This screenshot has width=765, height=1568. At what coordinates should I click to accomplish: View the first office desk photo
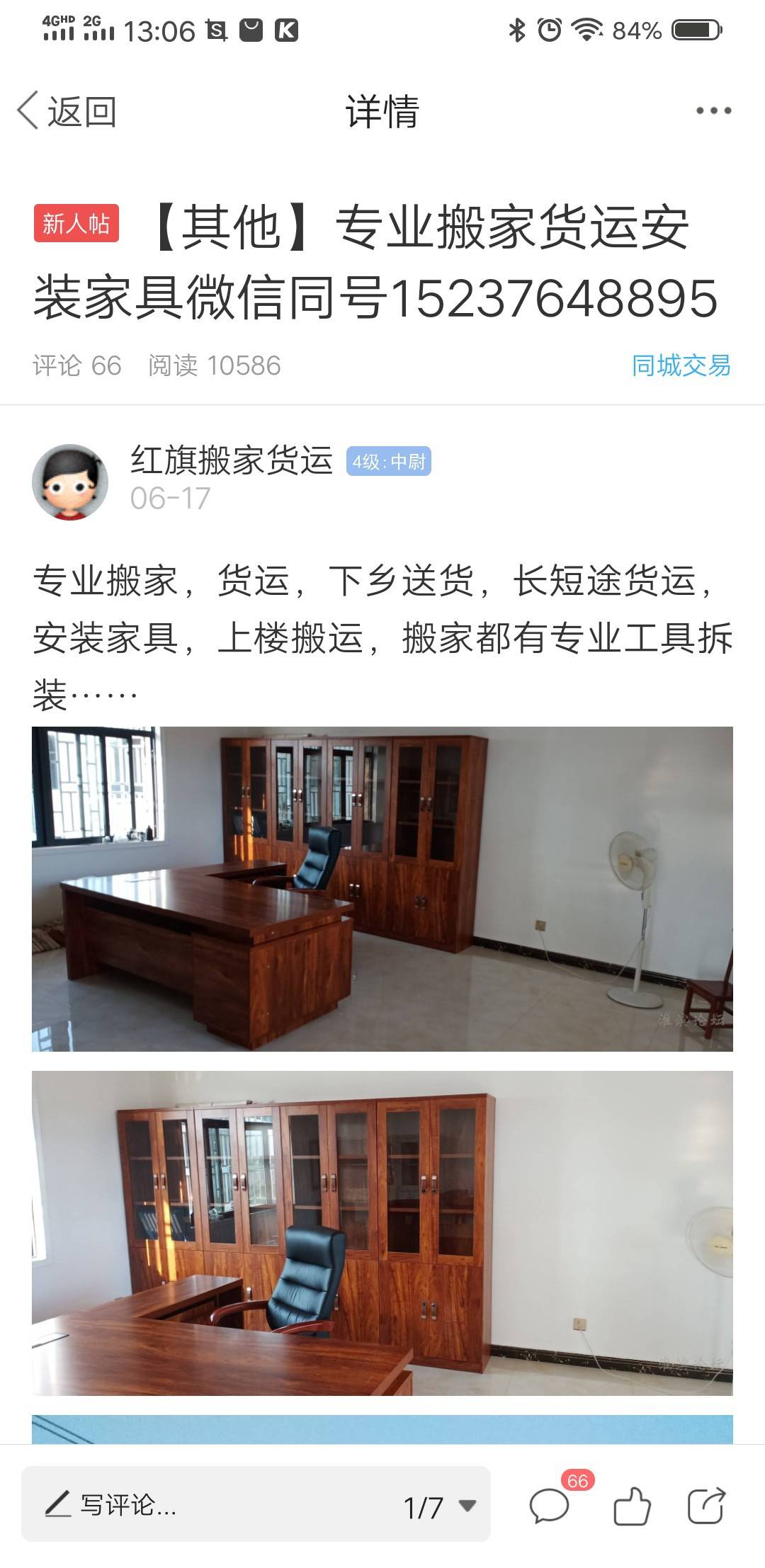[382, 888]
